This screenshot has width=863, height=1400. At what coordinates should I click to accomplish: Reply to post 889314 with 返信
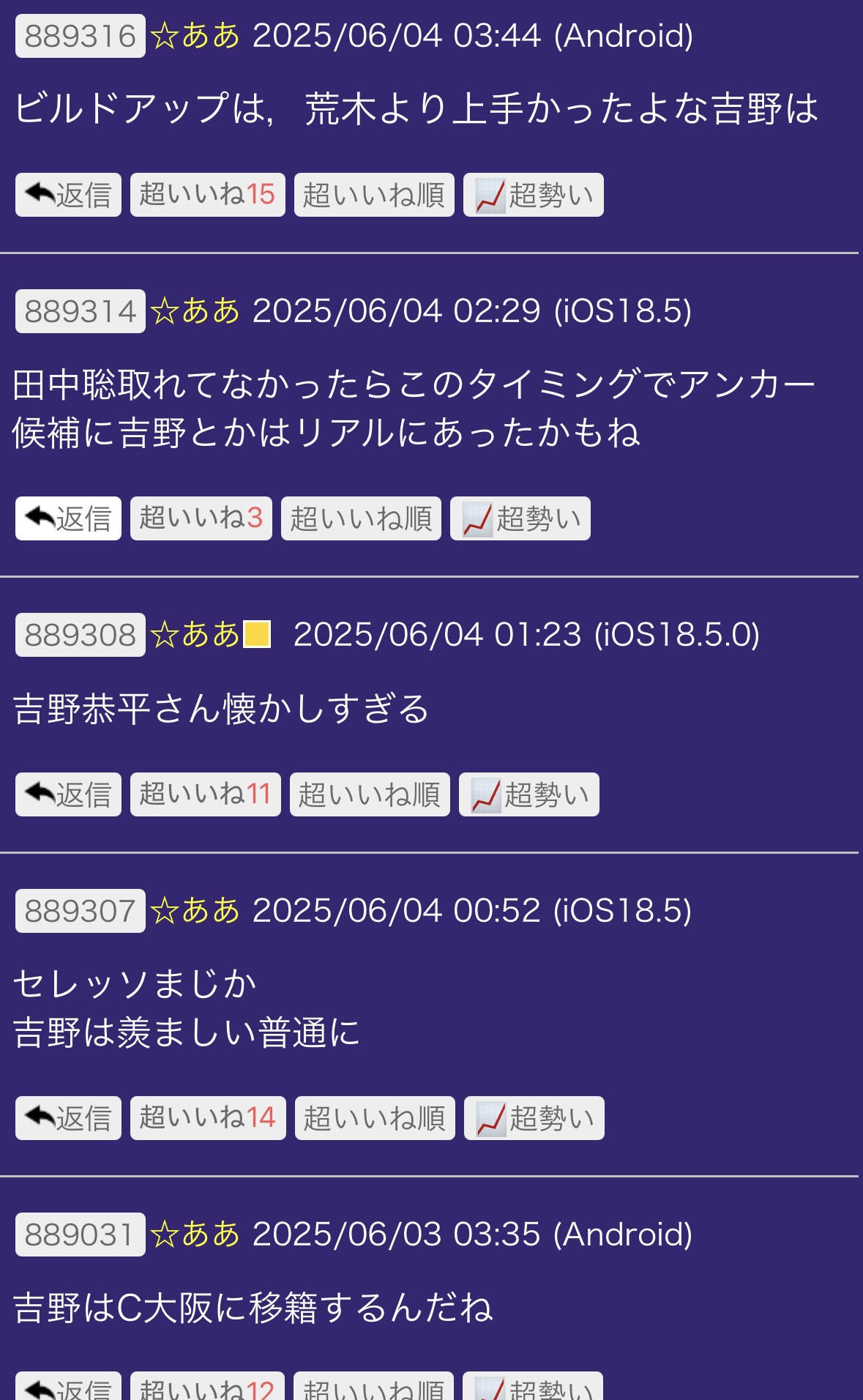pos(68,518)
